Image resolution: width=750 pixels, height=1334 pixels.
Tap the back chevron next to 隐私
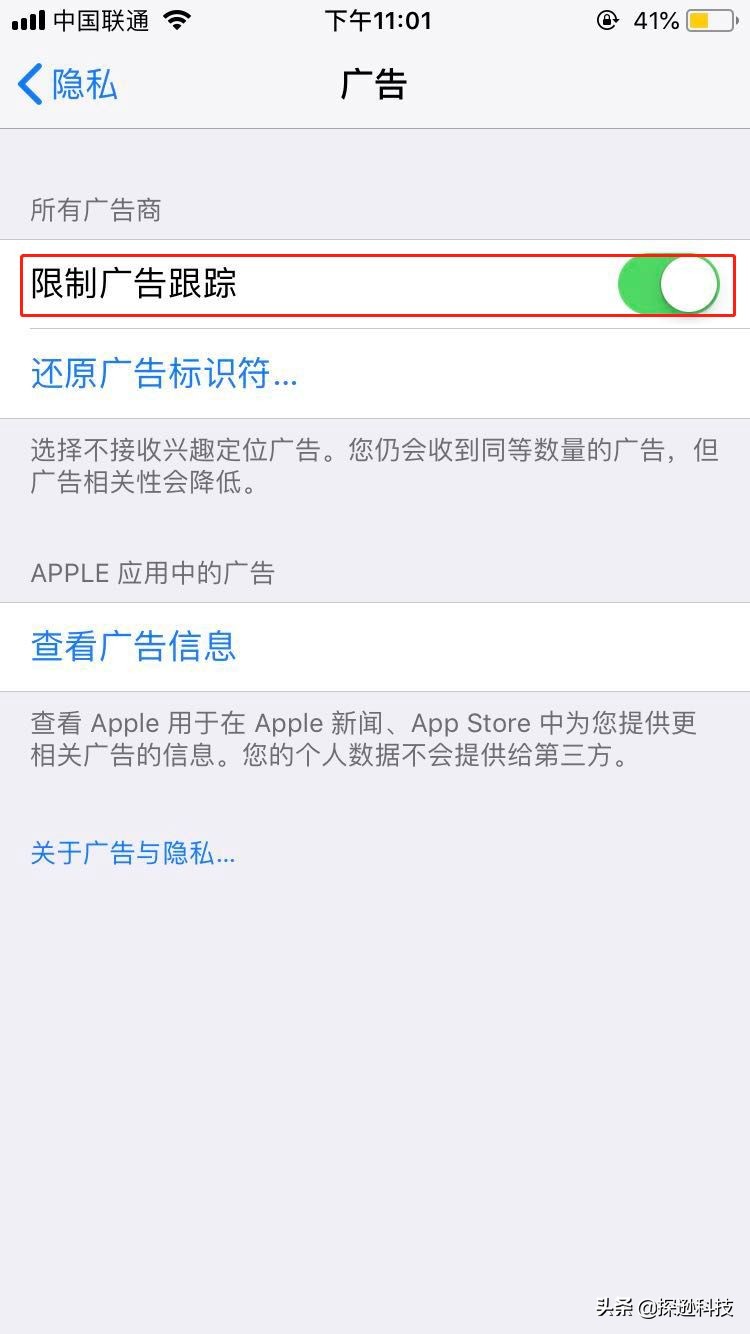[27, 86]
